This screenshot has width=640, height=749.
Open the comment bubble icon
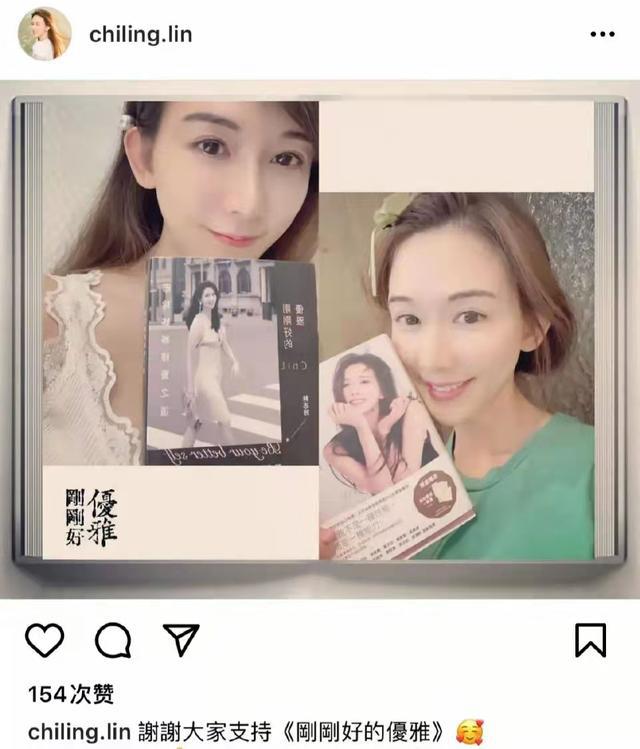113,640
